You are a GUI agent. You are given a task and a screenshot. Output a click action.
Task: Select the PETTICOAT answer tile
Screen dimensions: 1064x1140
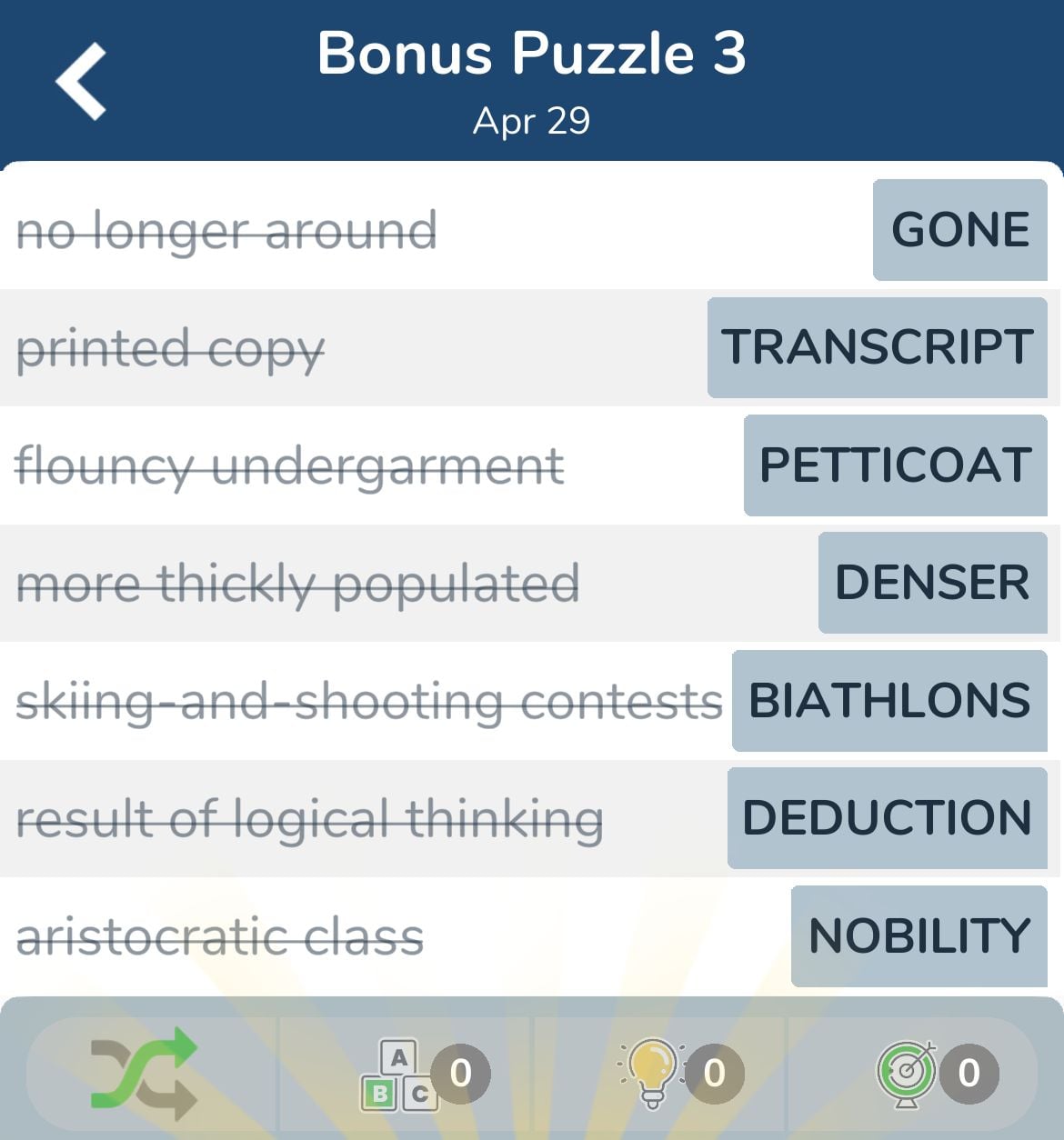tap(894, 465)
